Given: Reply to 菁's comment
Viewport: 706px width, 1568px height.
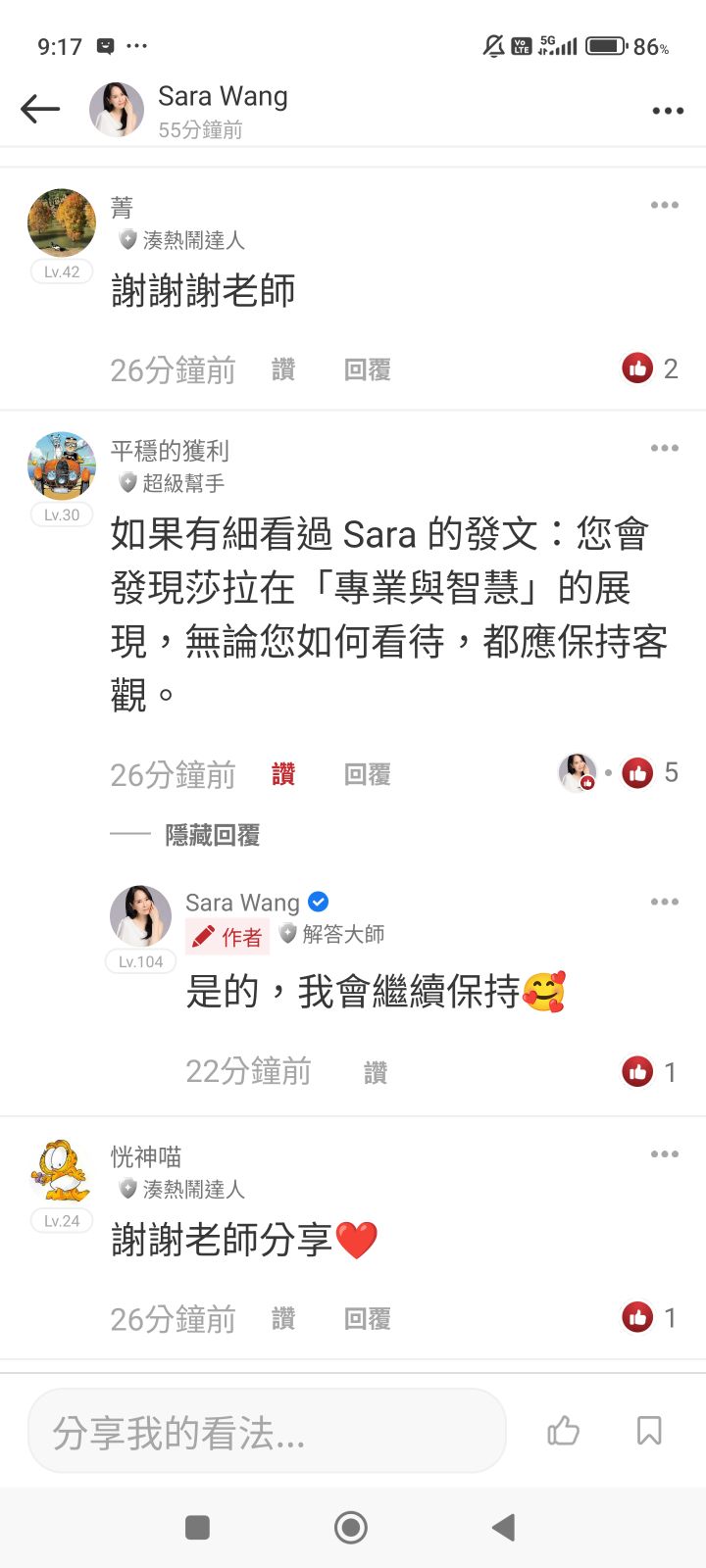Looking at the screenshot, I should tap(368, 369).
